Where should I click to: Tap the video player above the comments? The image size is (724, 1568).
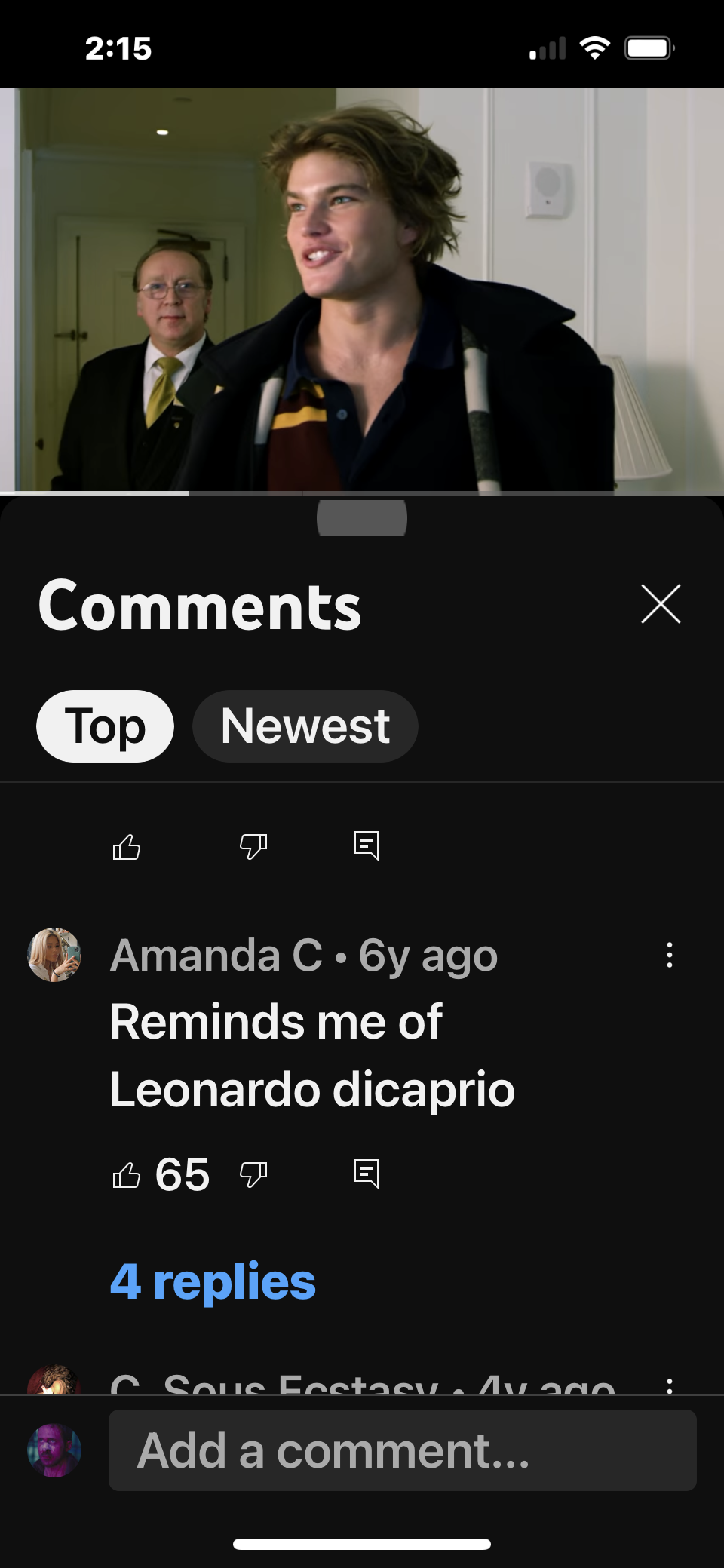(362, 291)
